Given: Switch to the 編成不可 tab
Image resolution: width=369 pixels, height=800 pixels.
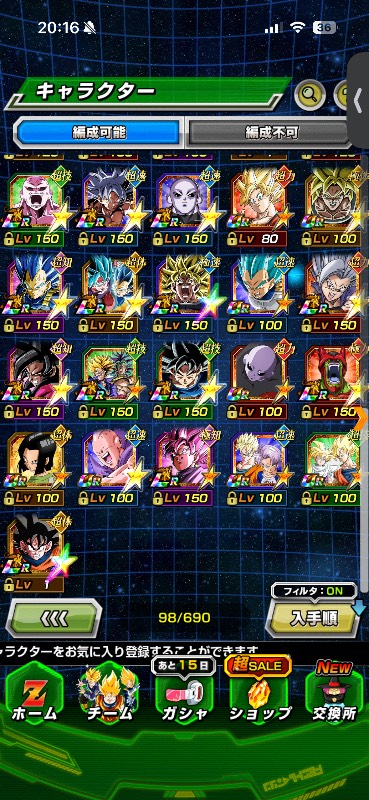Looking at the screenshot, I should [270, 133].
